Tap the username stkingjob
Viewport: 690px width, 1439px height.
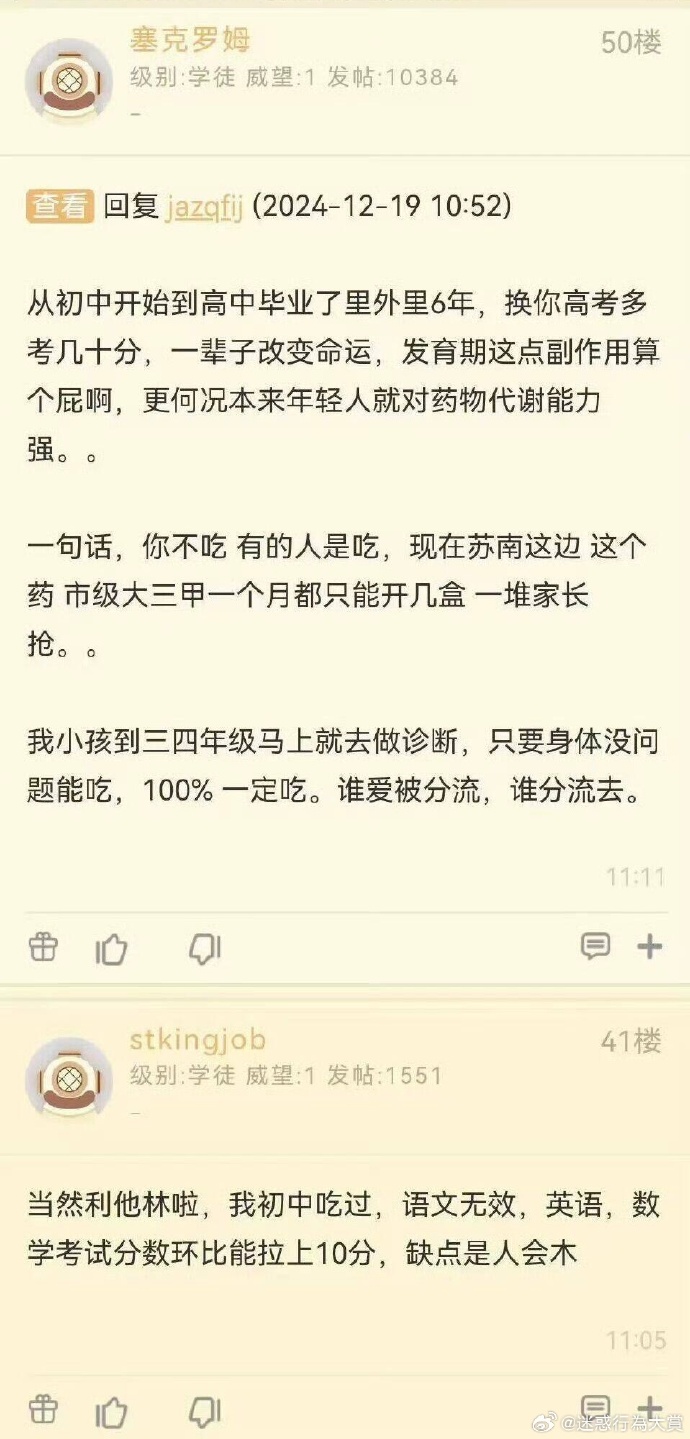[x=198, y=1040]
